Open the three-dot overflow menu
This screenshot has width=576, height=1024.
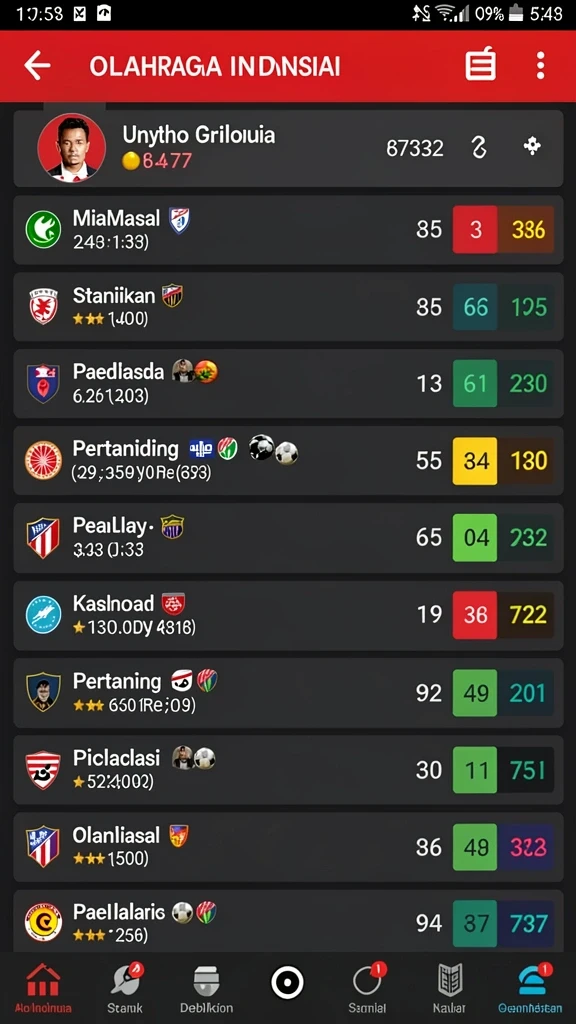pyautogui.click(x=540, y=66)
